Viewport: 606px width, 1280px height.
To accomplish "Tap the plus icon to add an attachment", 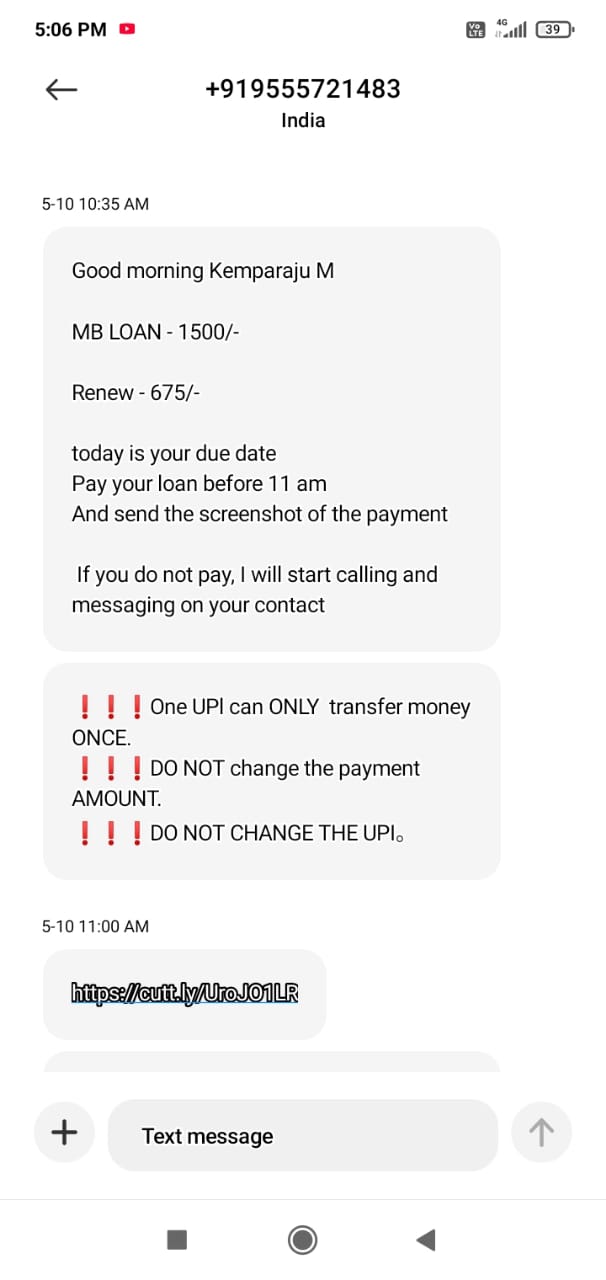I will click(64, 1132).
